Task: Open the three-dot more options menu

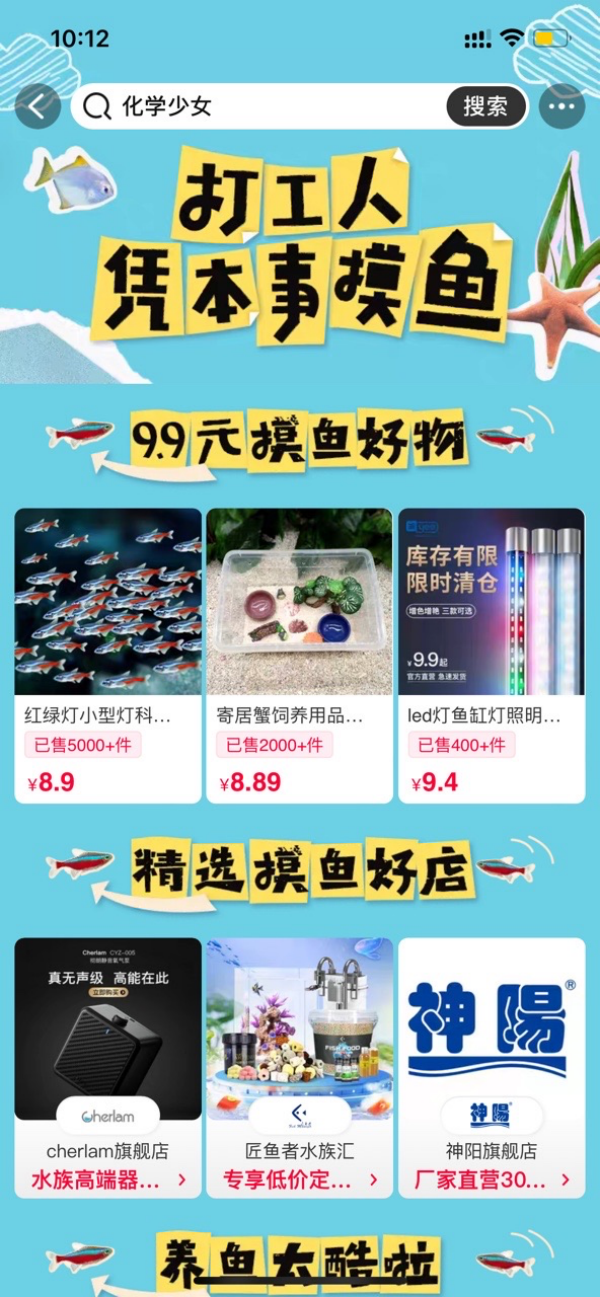Action: [x=562, y=106]
